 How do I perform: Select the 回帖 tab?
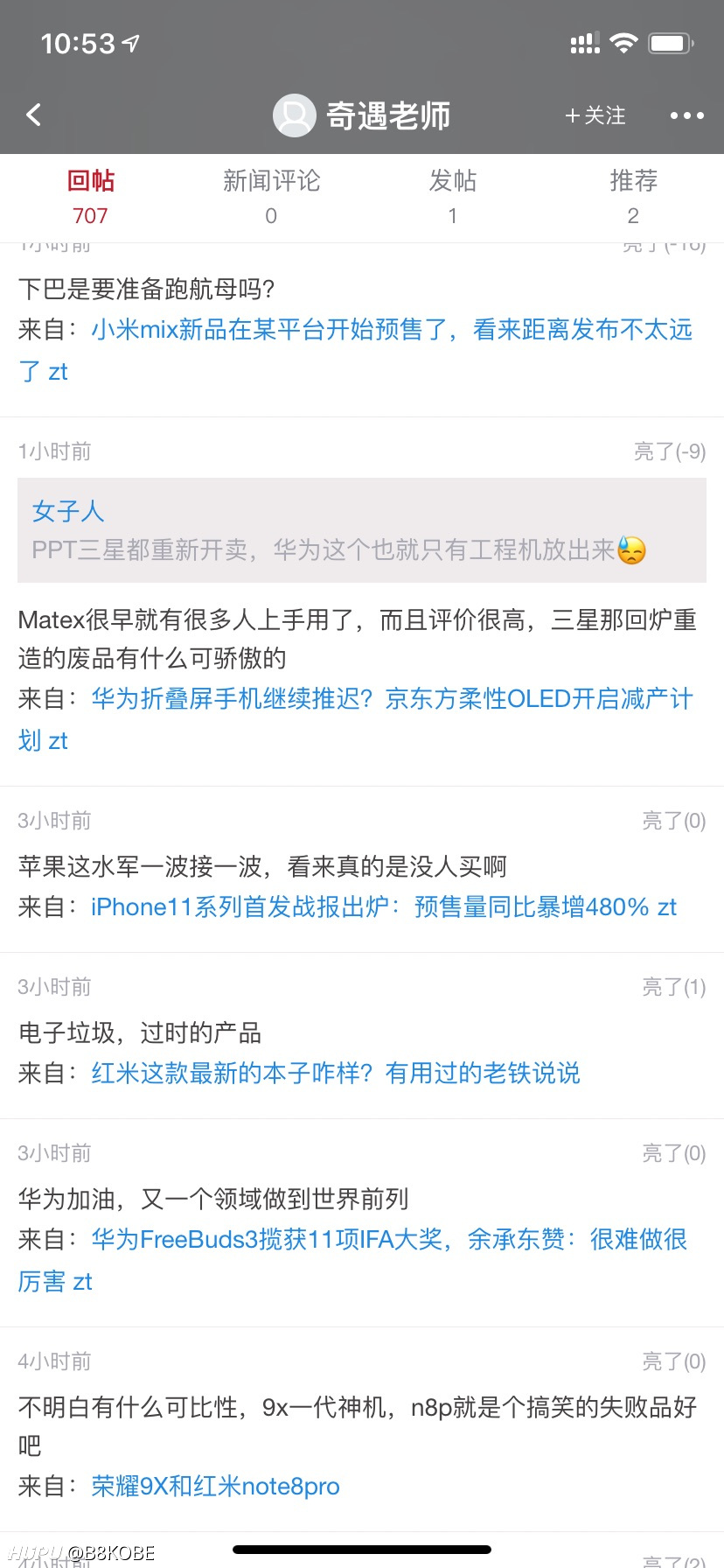[90, 198]
